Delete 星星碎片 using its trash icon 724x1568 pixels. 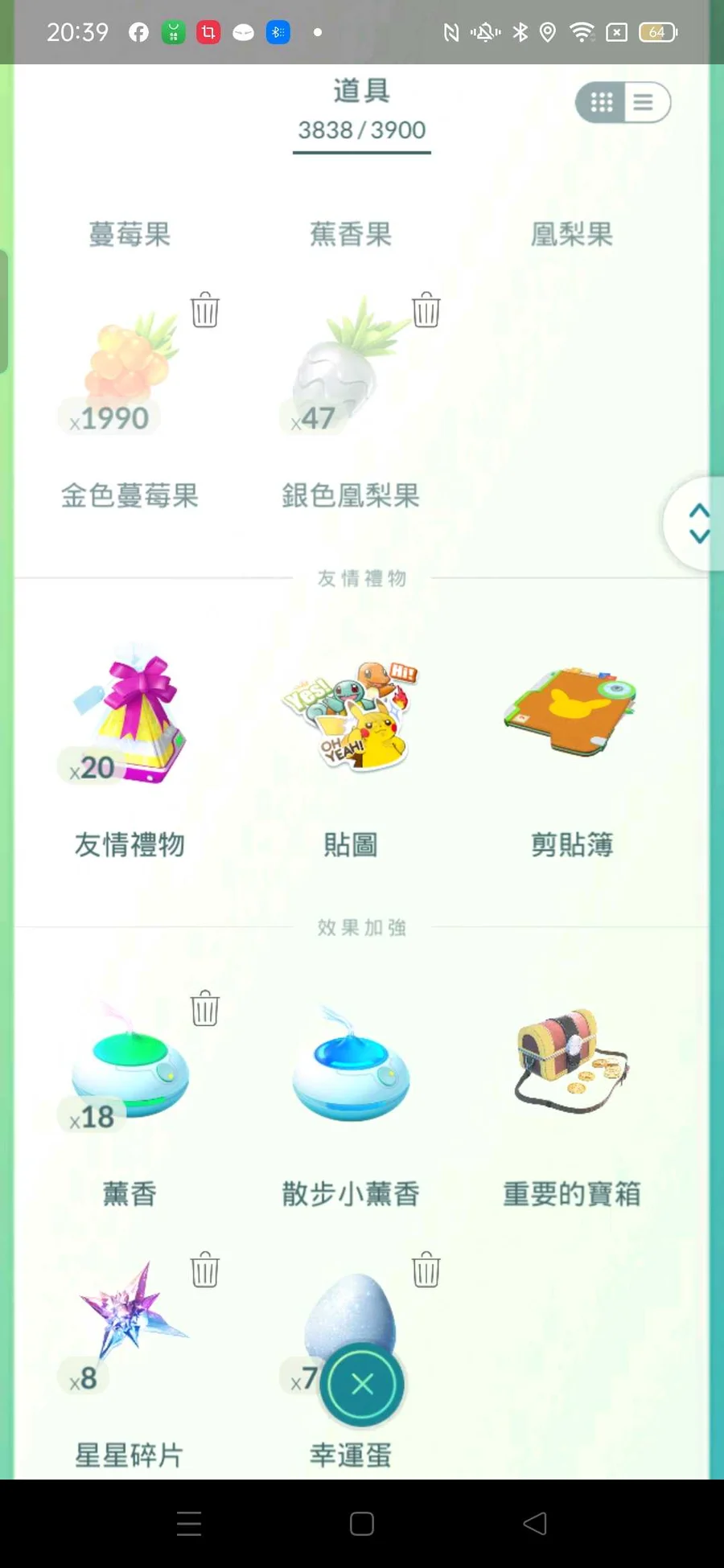[x=205, y=1270]
